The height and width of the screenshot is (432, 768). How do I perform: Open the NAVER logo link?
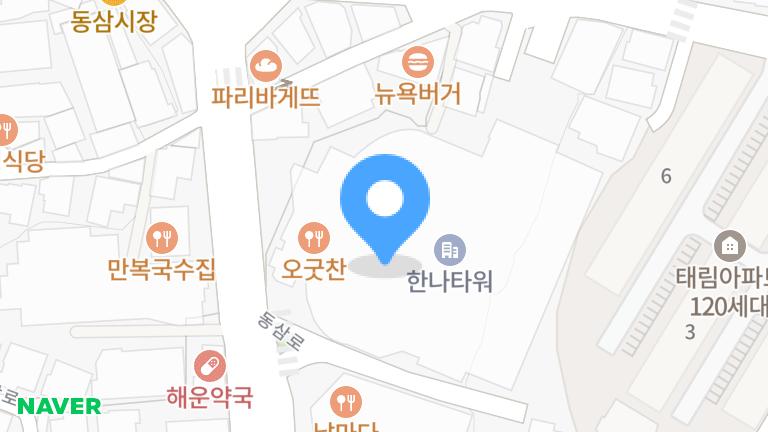pyautogui.click(x=59, y=406)
